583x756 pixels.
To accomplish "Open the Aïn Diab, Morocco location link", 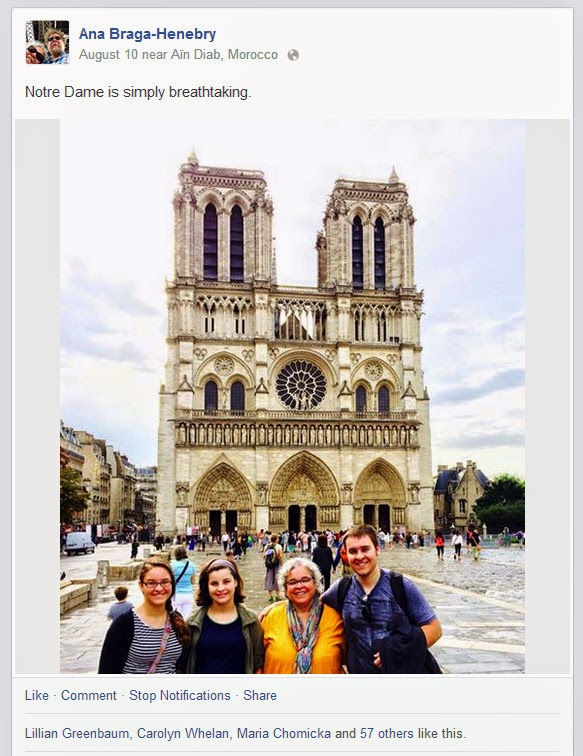I will [224, 54].
